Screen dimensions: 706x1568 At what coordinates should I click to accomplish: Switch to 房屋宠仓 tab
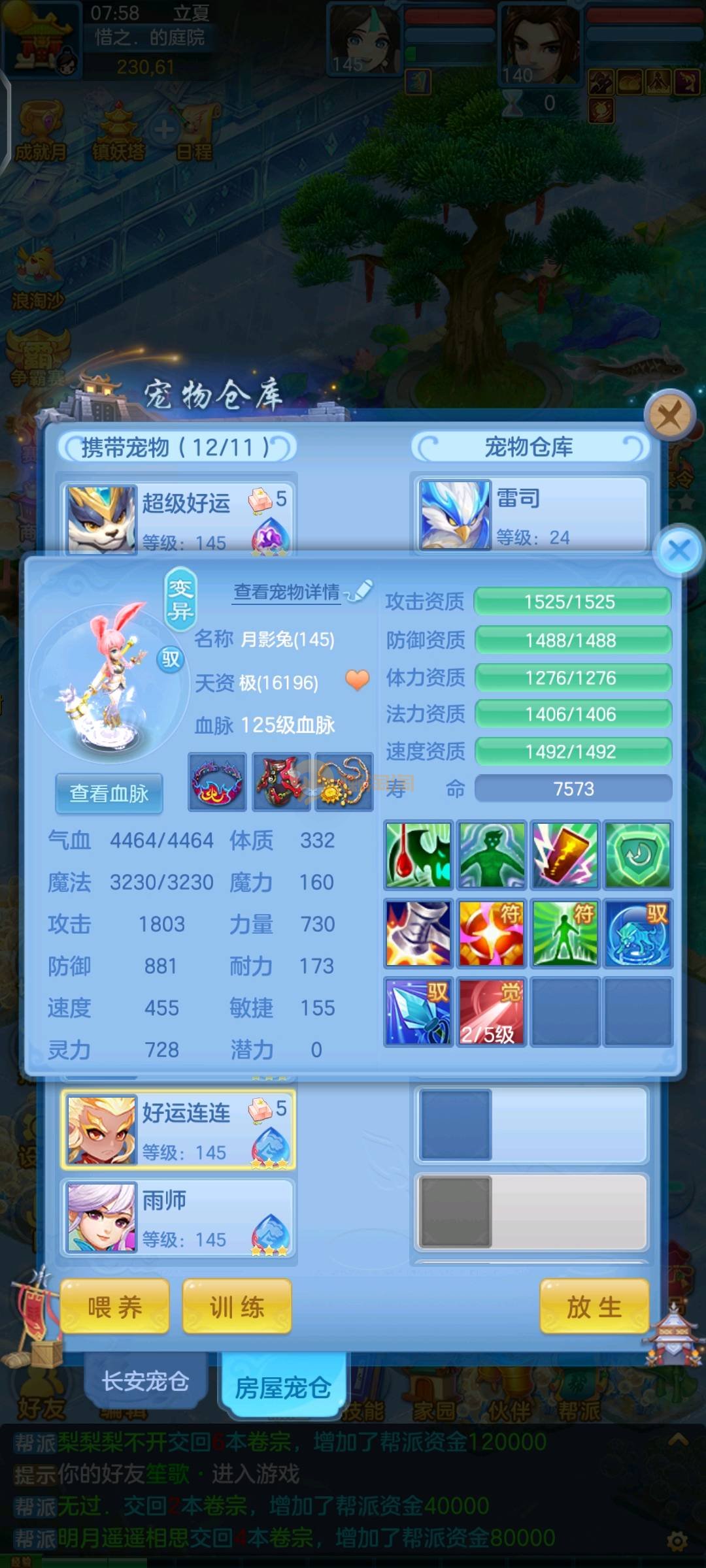[x=282, y=1386]
